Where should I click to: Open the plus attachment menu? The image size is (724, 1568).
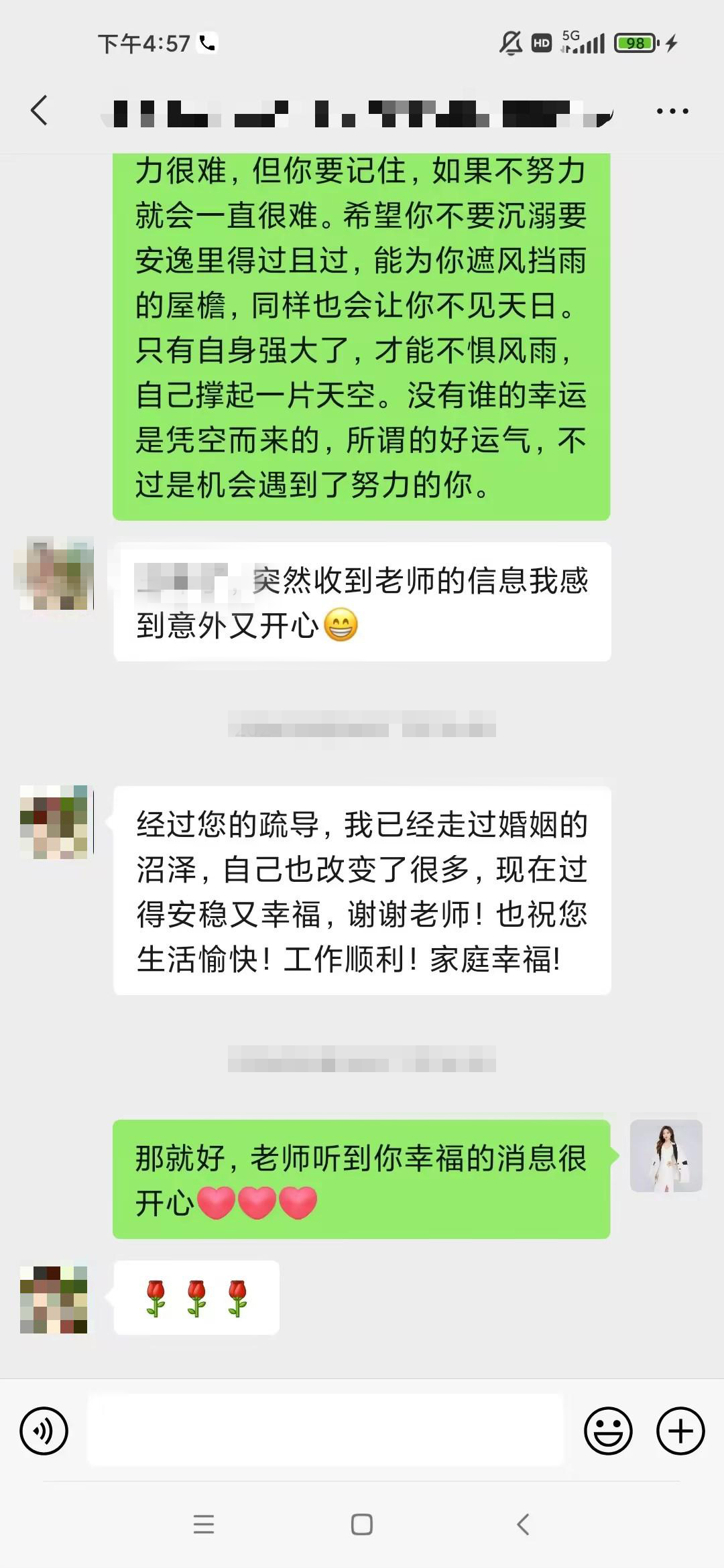pos(680,1431)
